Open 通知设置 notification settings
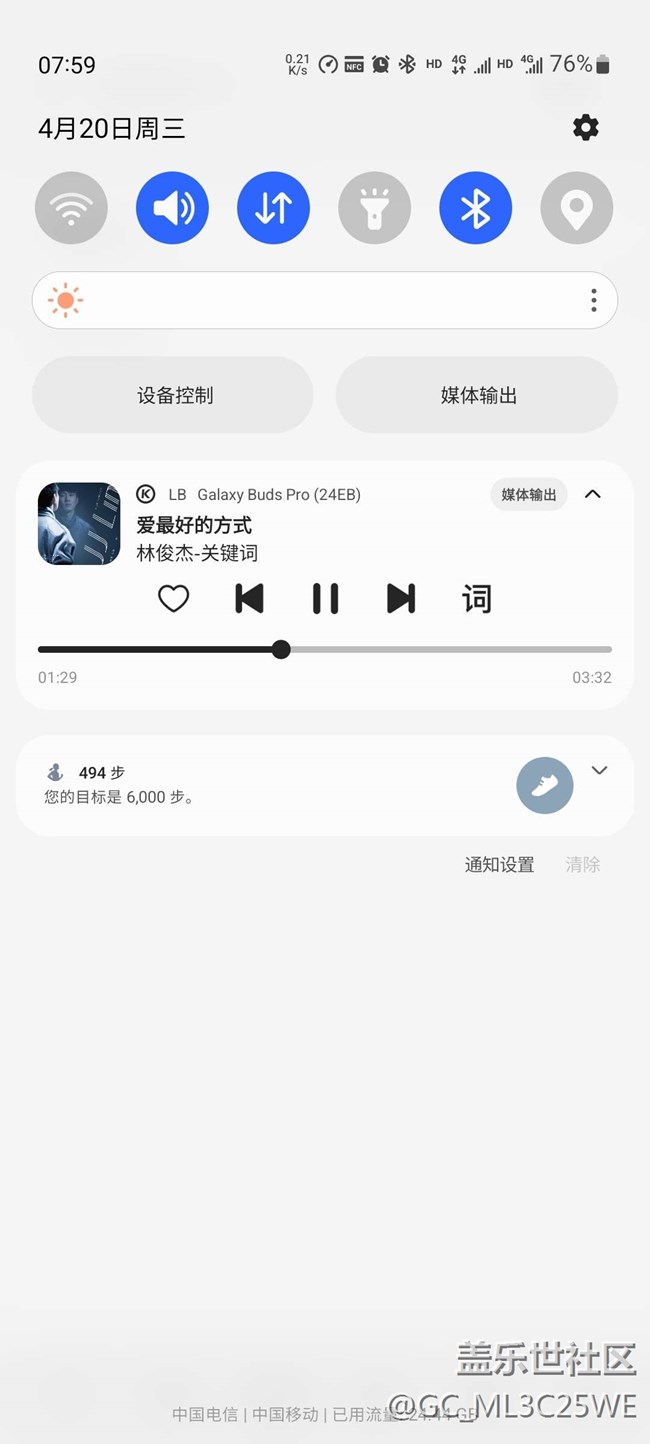The height and width of the screenshot is (1444, 650). 499,865
